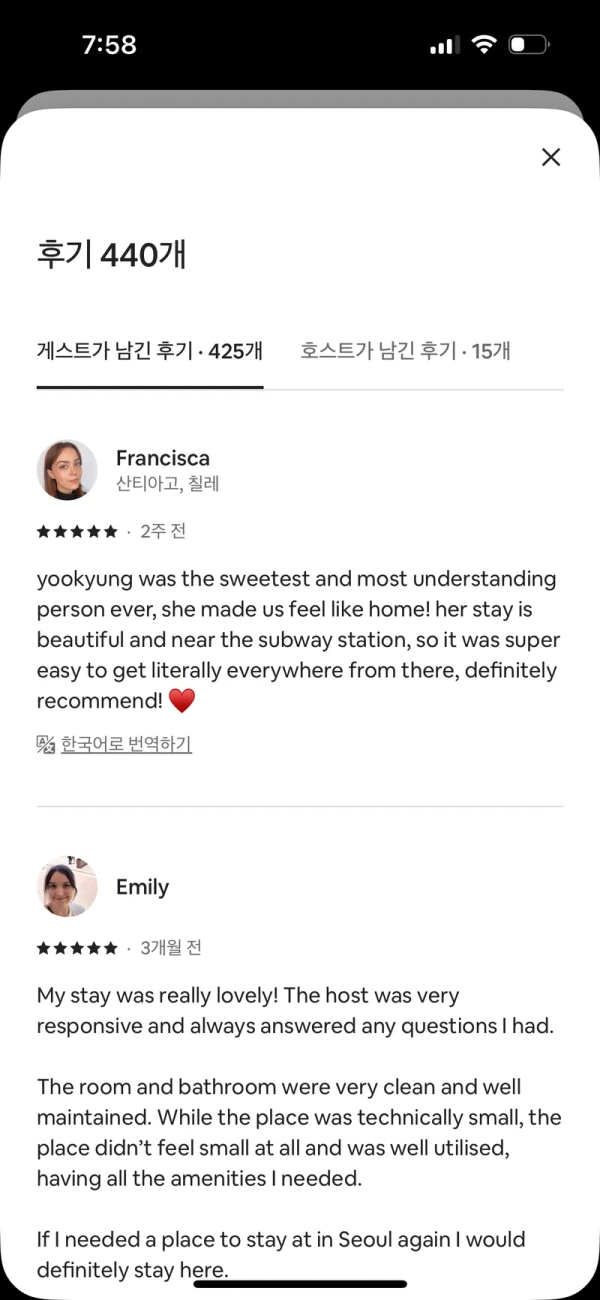Open Francisca's profile photo
The width and height of the screenshot is (600, 1300).
click(x=67, y=470)
